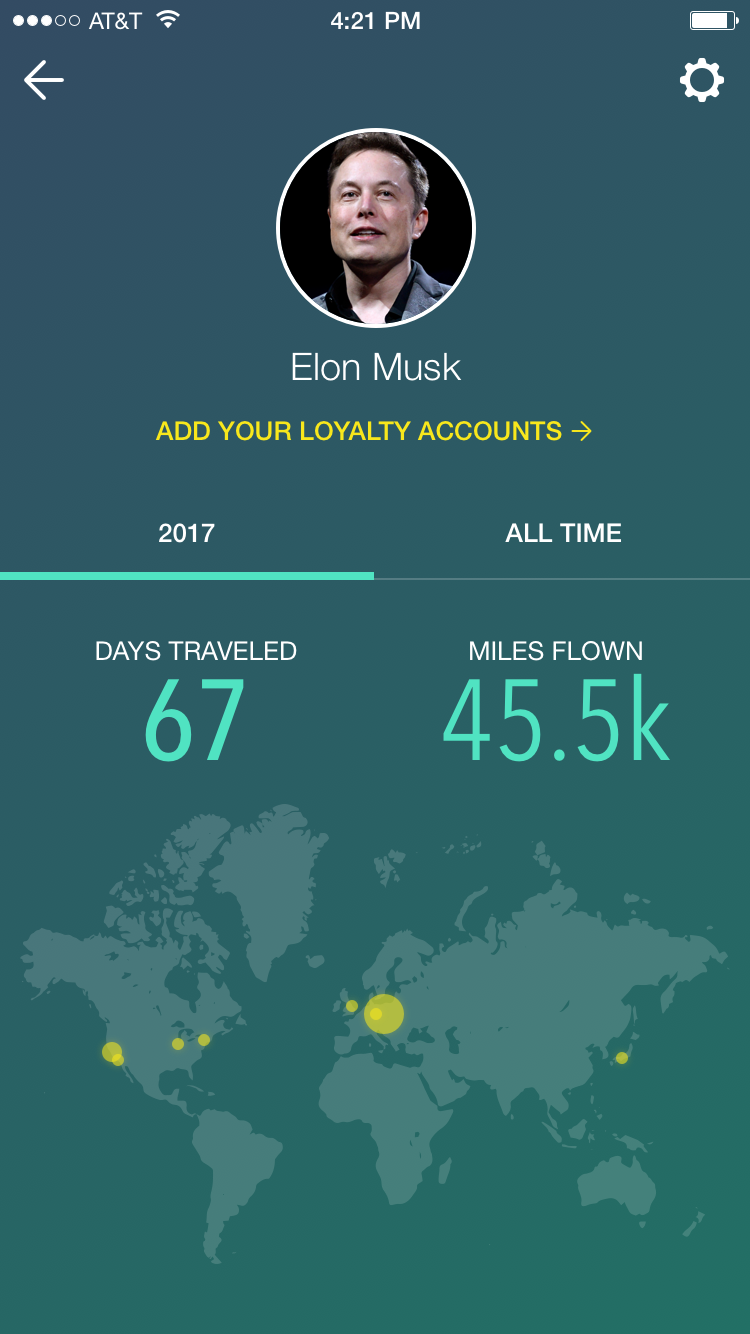
Task: Open settings via the gear icon
Action: 701,80
